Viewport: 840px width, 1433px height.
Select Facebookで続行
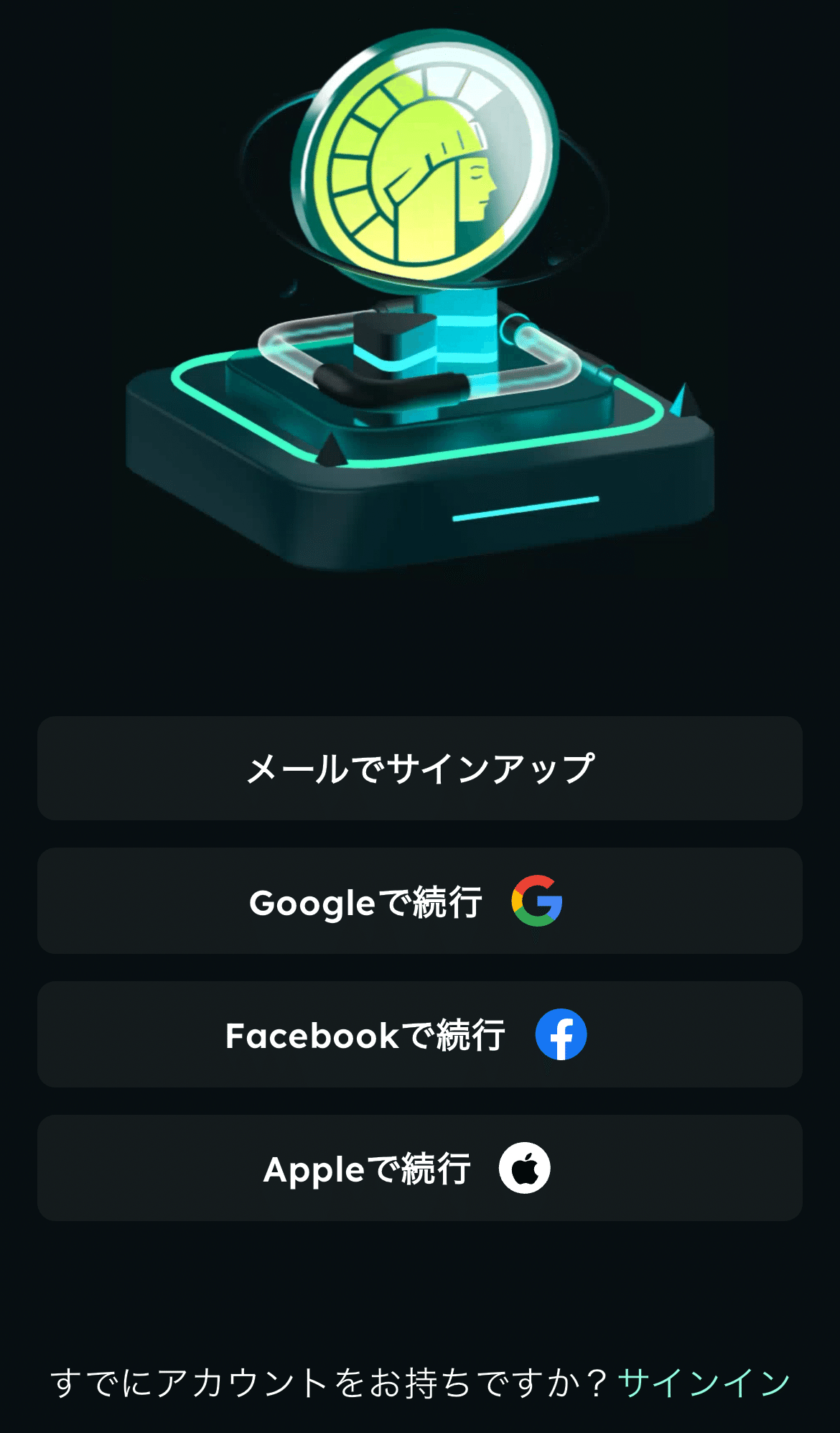[420, 1034]
